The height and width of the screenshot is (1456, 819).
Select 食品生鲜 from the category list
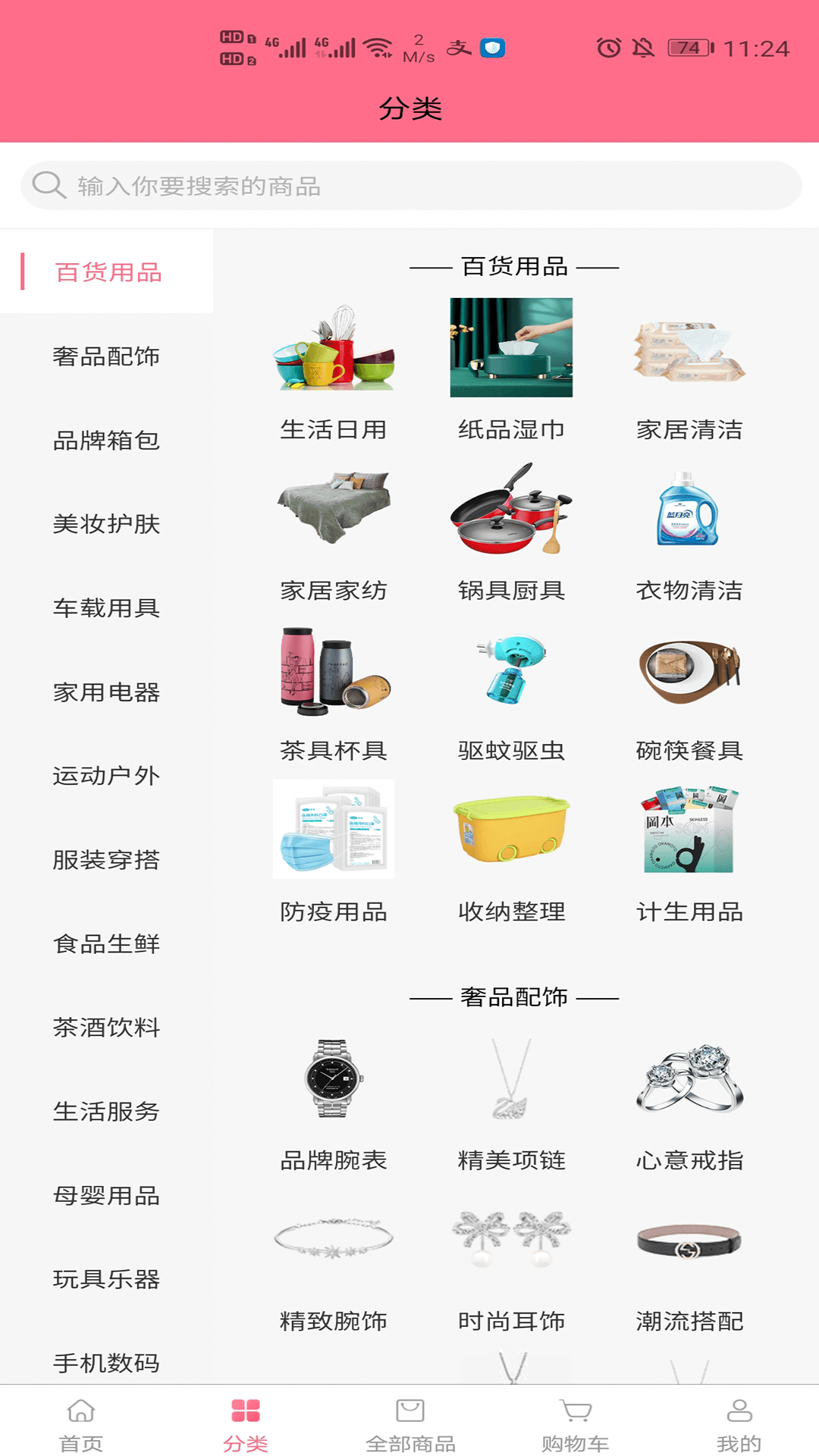pyautogui.click(x=106, y=944)
